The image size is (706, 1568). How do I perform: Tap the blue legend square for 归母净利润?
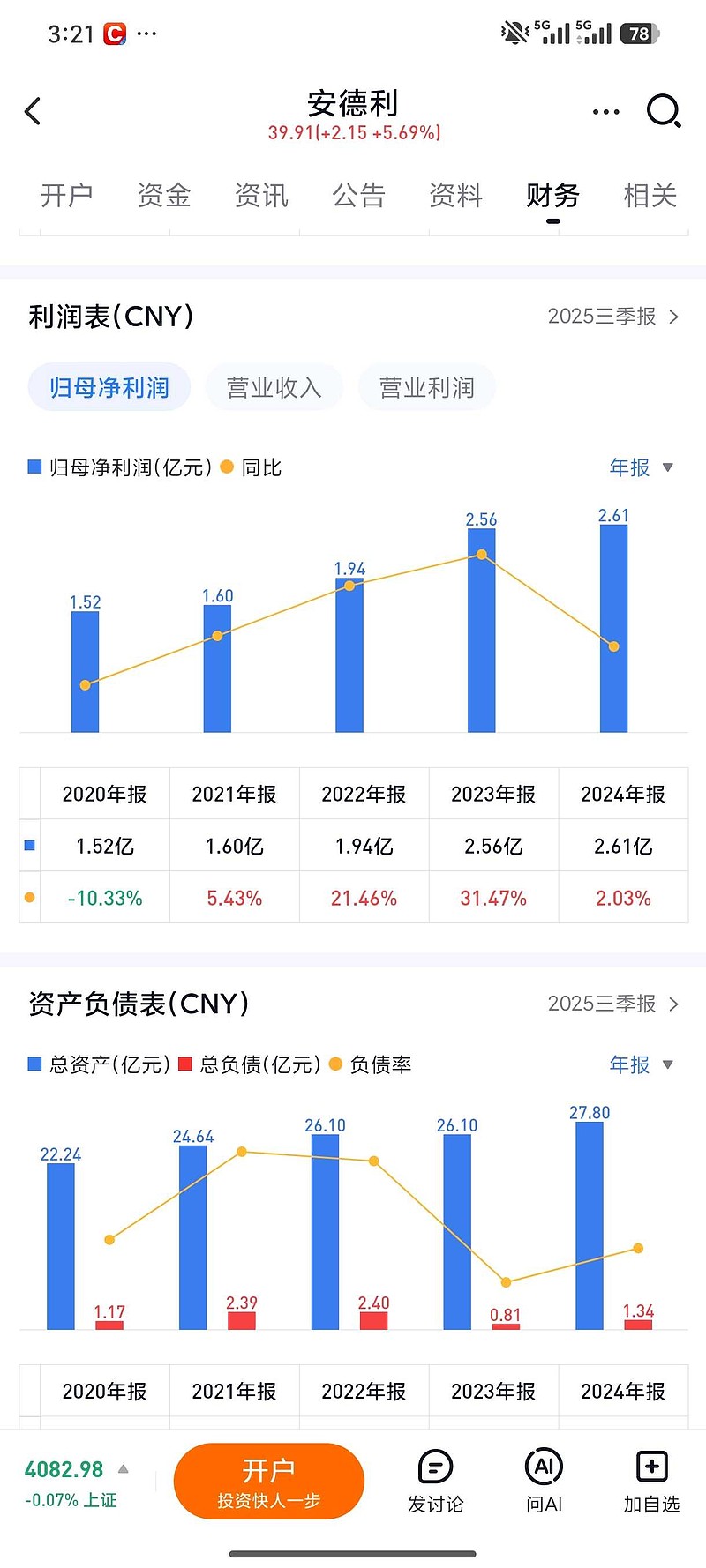pyautogui.click(x=35, y=467)
